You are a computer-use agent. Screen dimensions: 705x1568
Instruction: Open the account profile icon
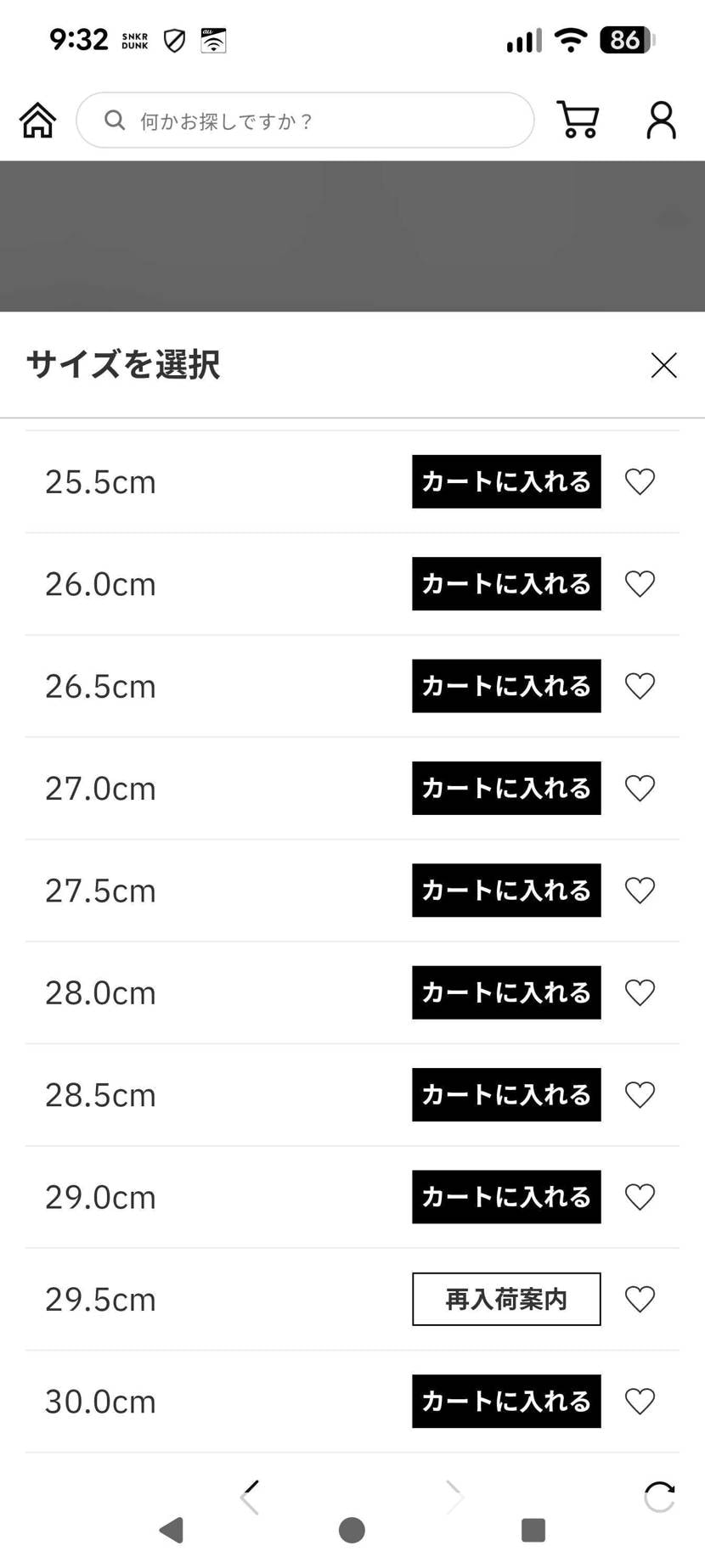click(660, 120)
